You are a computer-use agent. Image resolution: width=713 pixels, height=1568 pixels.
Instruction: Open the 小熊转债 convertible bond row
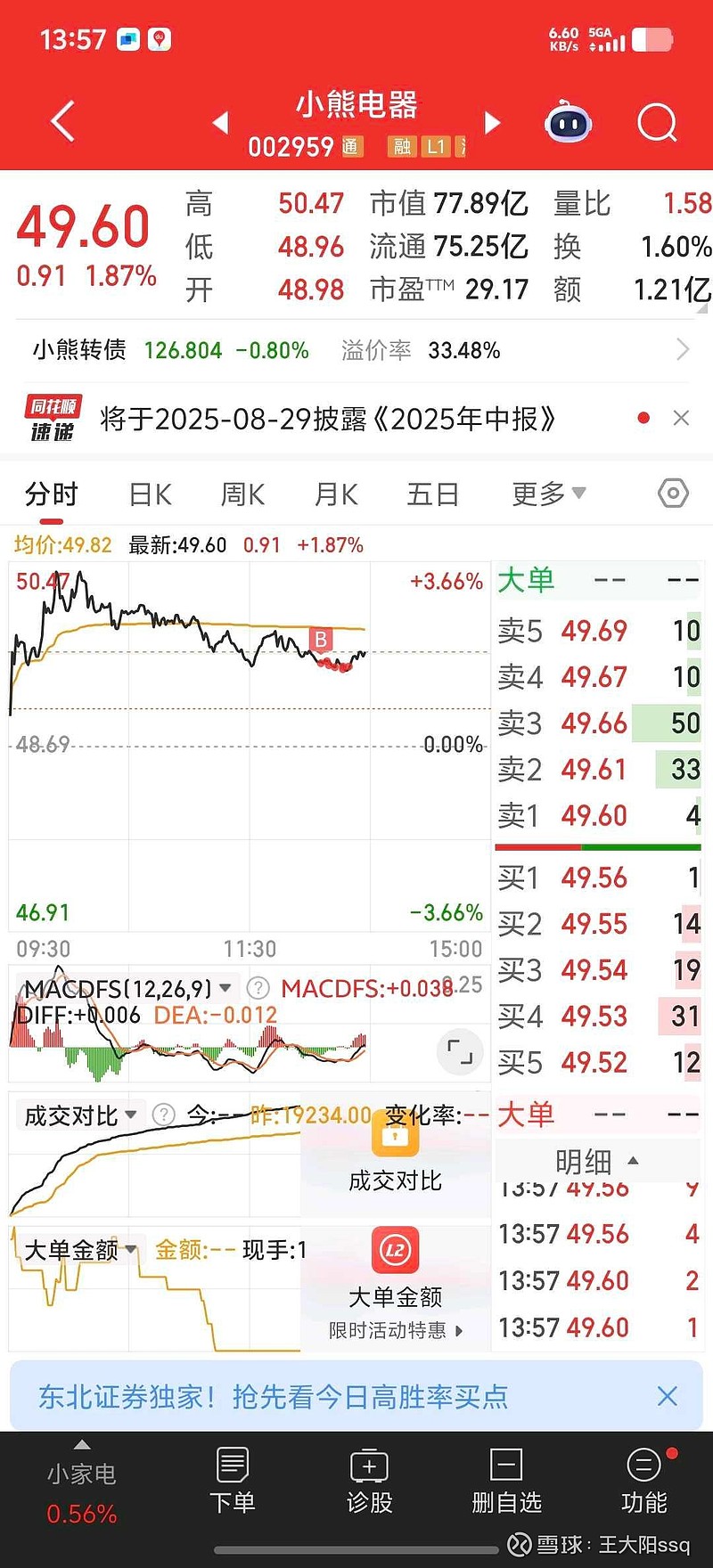(x=356, y=350)
